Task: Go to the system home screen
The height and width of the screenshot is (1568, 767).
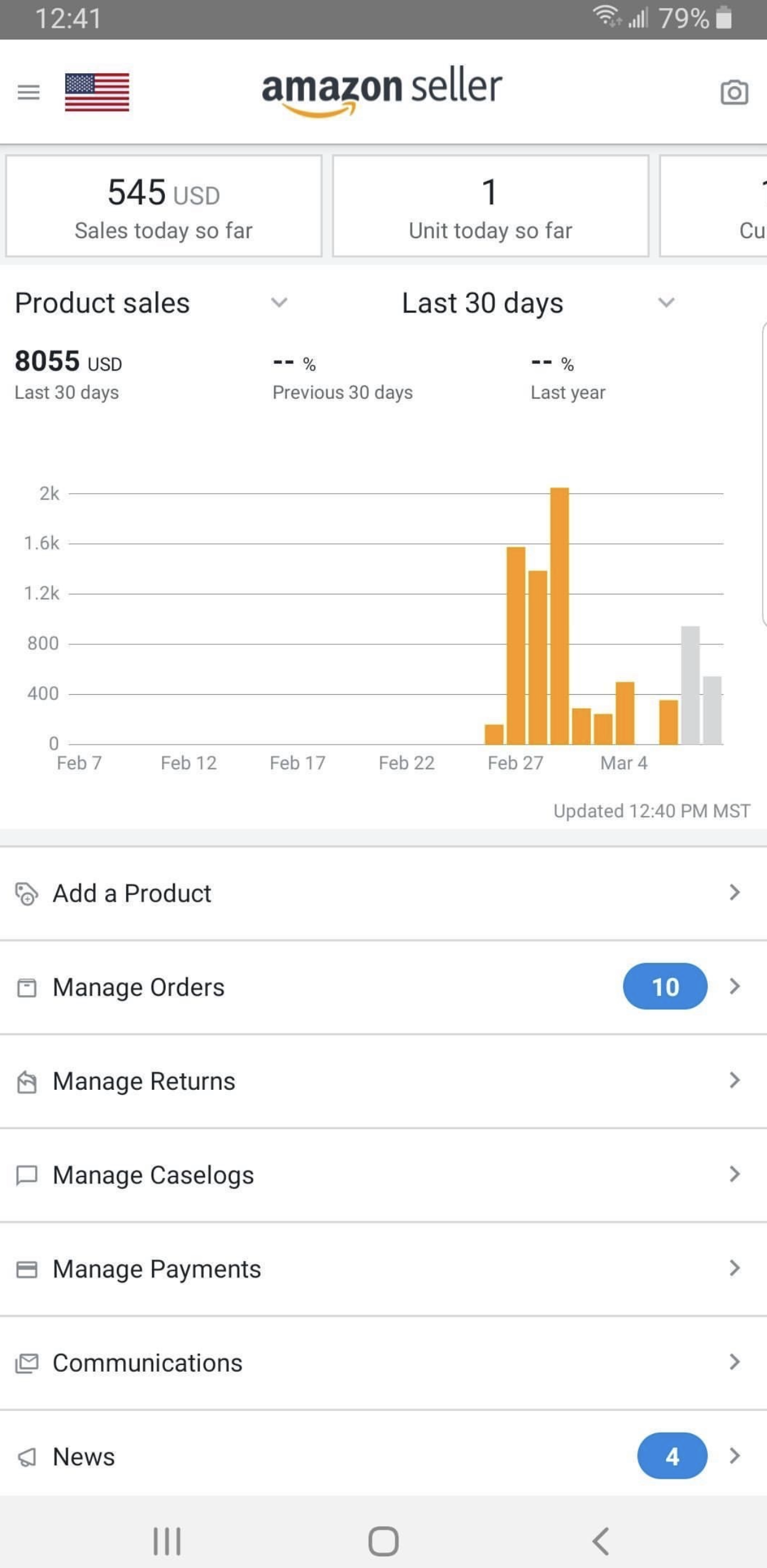Action: (383, 1541)
